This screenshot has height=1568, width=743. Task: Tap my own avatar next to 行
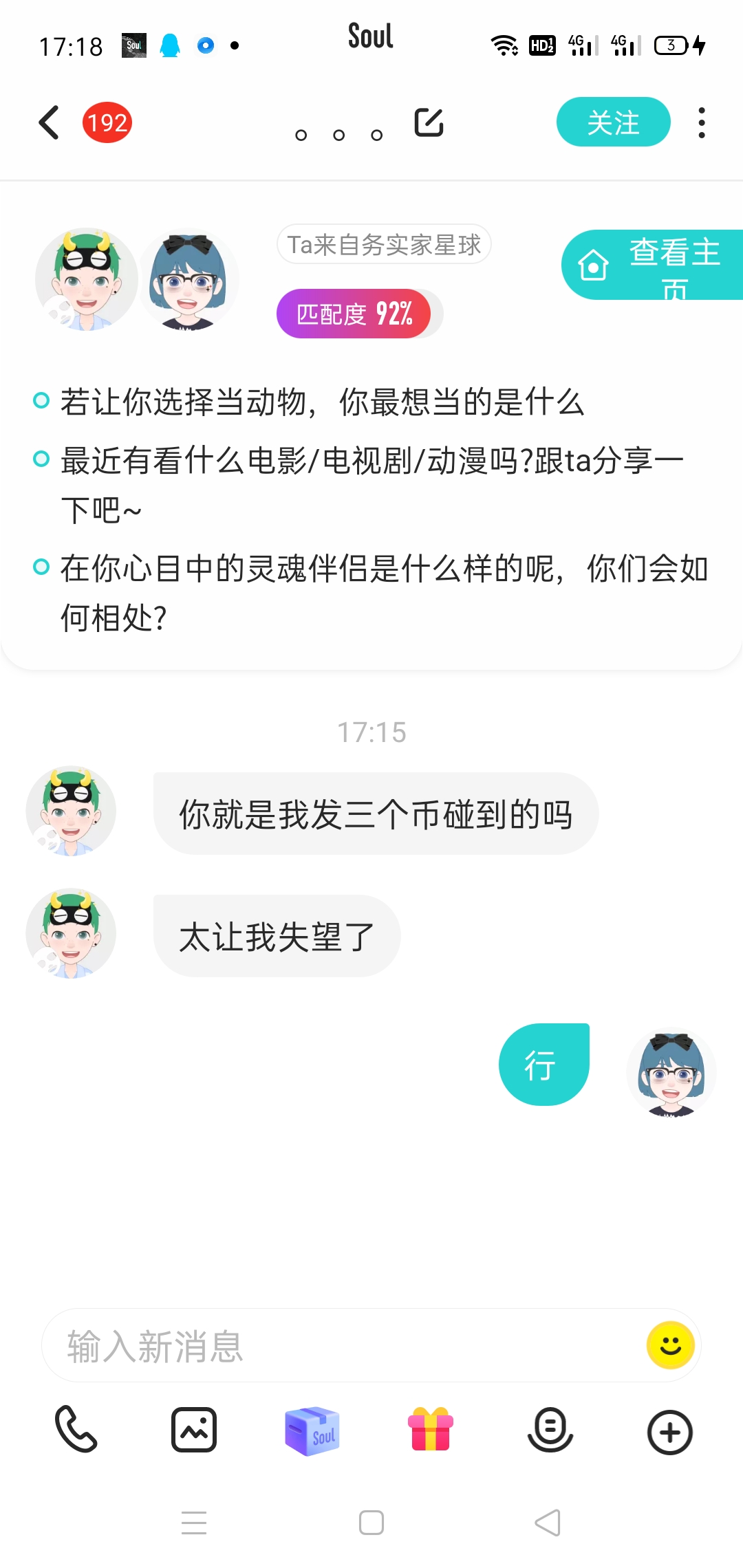pyautogui.click(x=671, y=1073)
